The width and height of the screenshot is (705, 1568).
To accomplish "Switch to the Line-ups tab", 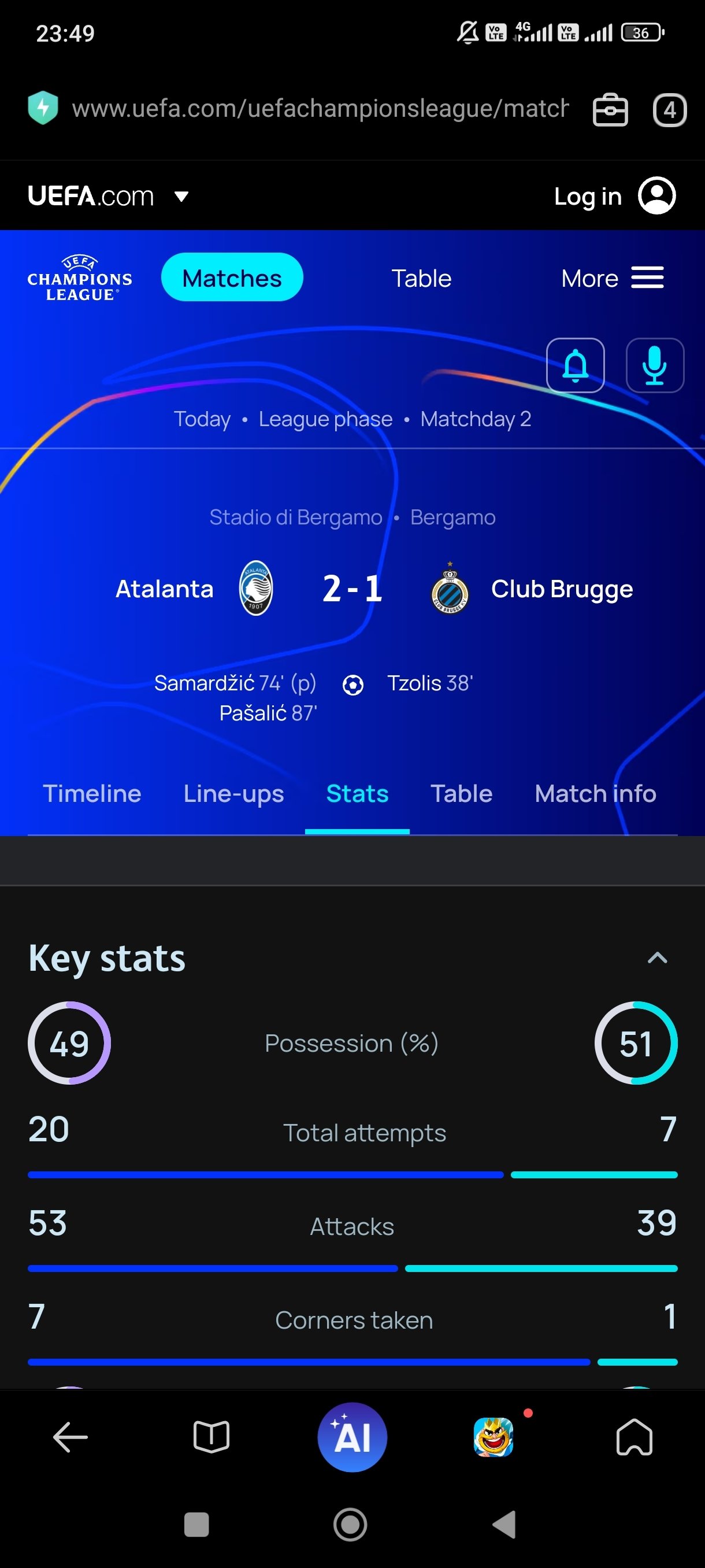I will pyautogui.click(x=233, y=794).
